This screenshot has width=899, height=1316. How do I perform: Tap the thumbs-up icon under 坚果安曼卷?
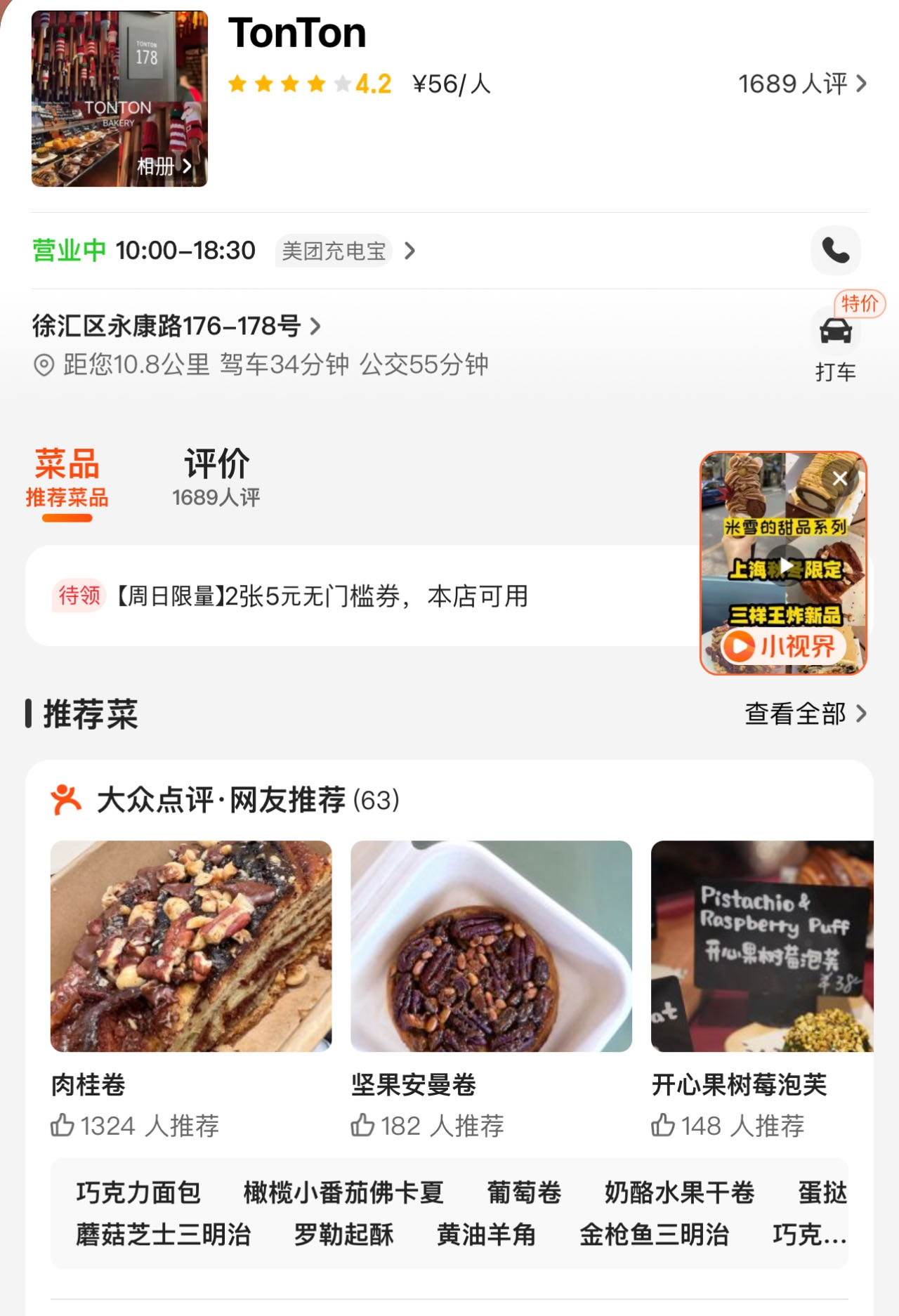362,1126
